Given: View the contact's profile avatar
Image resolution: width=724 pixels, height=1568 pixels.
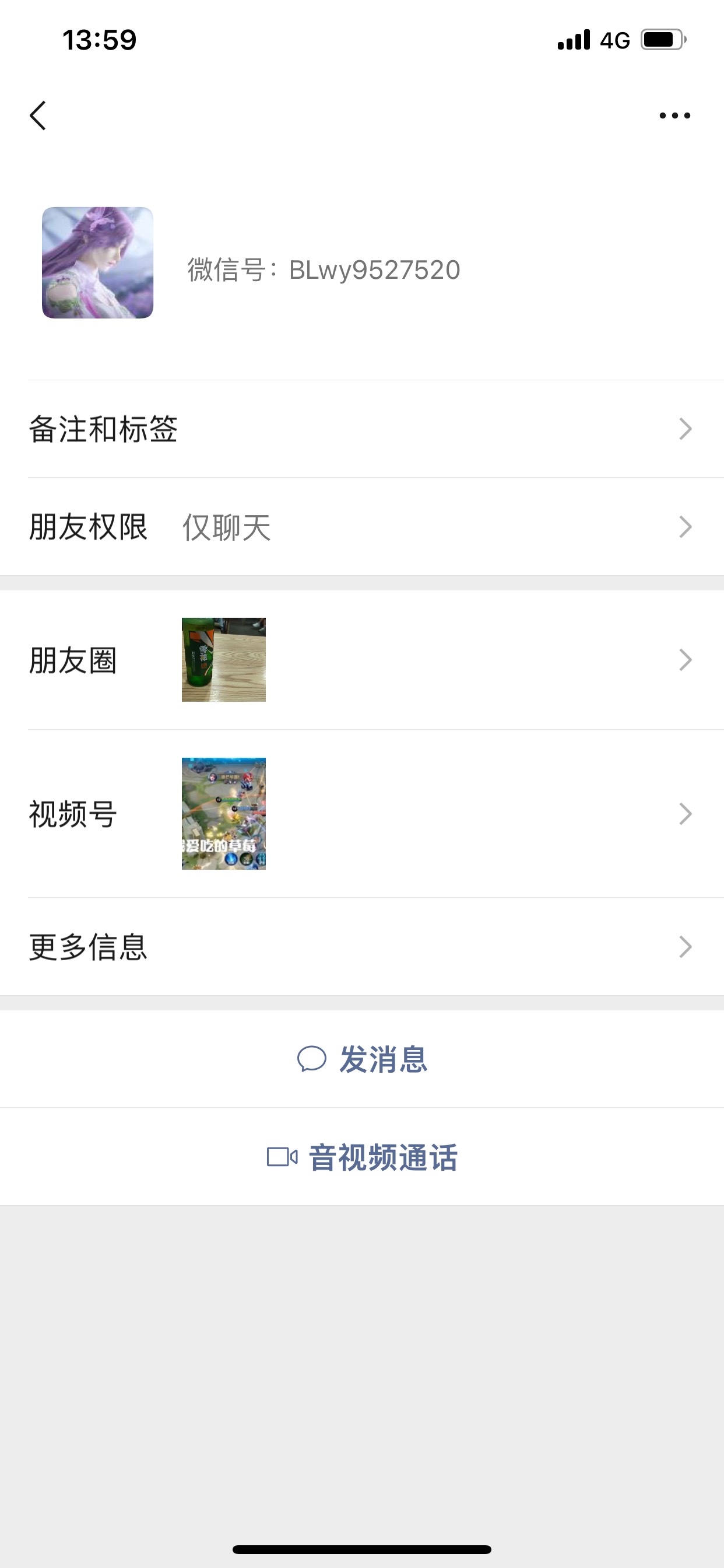Looking at the screenshot, I should (97, 262).
